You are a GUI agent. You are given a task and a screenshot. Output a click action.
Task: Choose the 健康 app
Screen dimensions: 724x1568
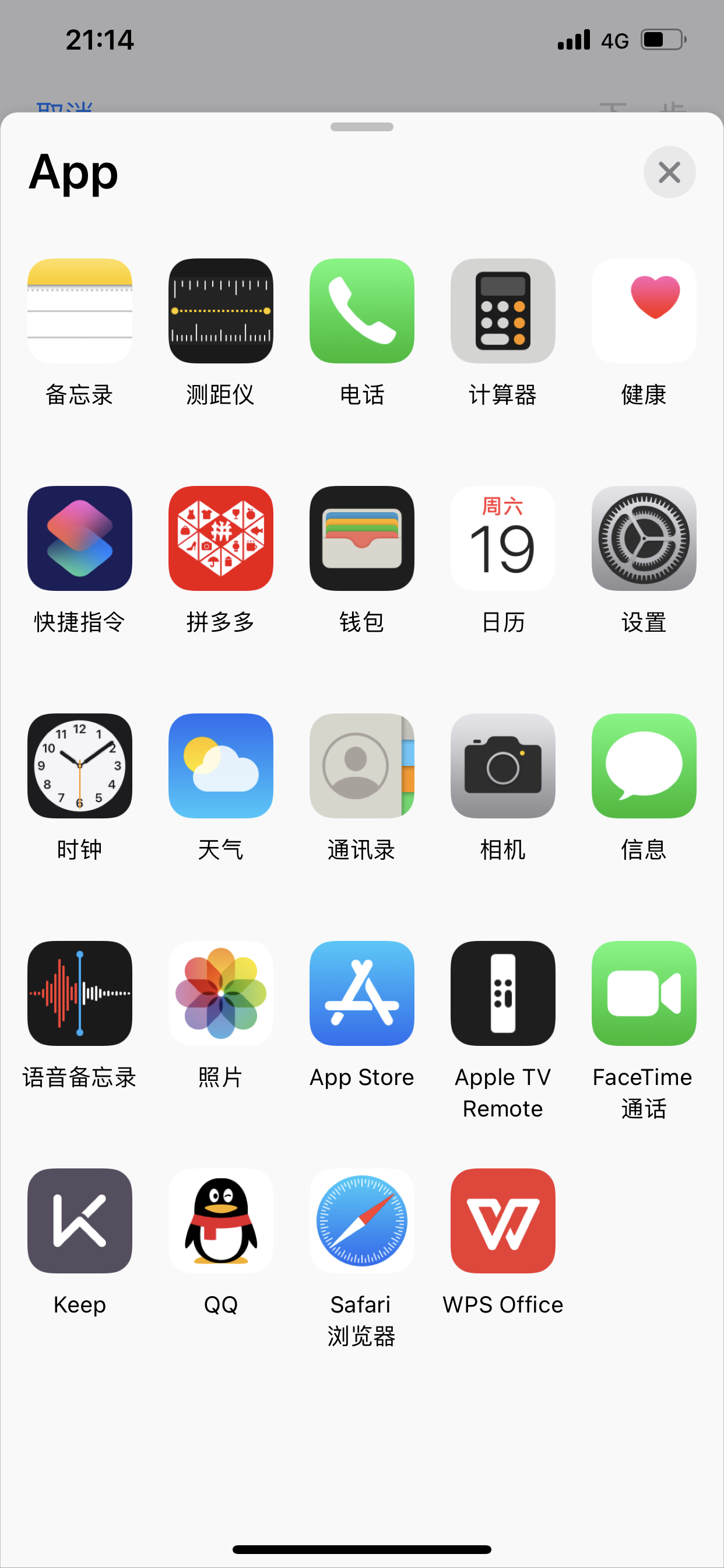pyautogui.click(x=644, y=311)
